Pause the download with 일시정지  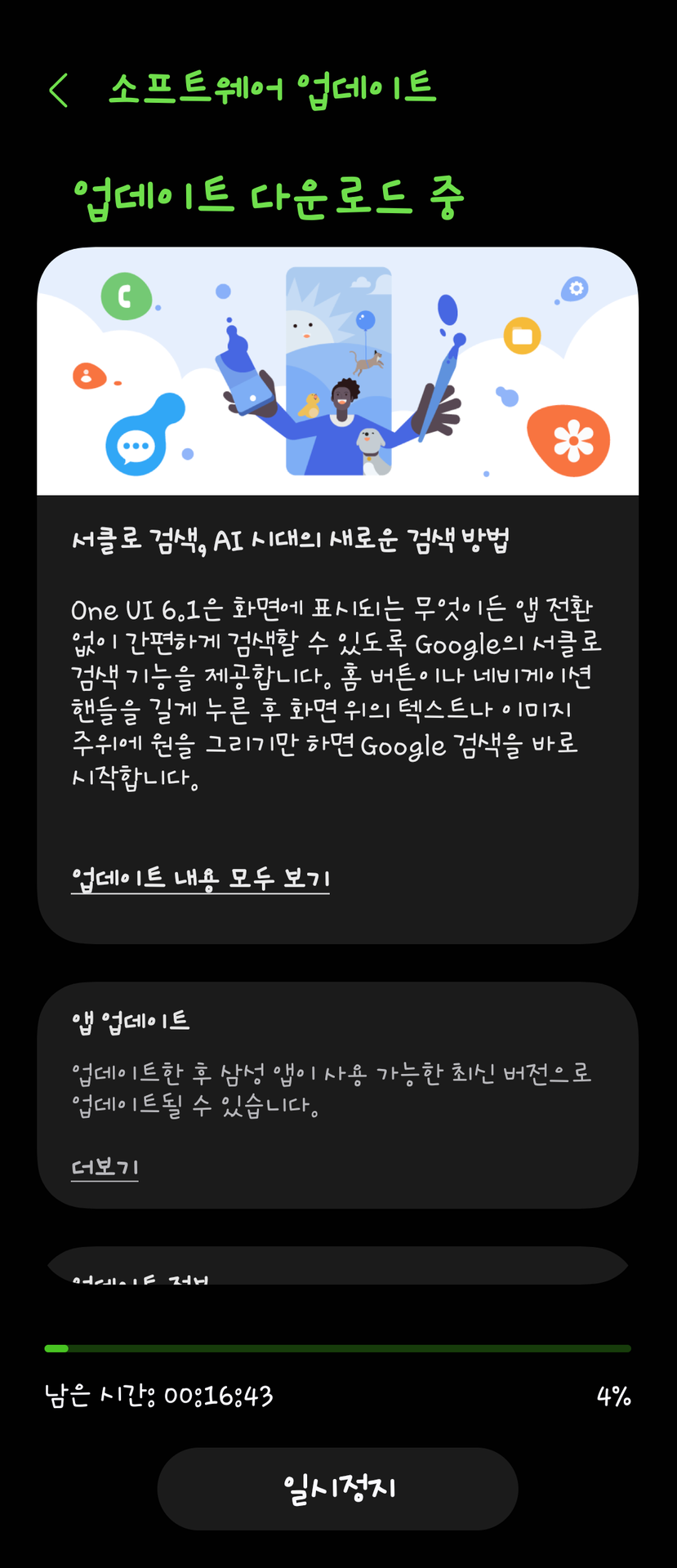pos(337,1488)
